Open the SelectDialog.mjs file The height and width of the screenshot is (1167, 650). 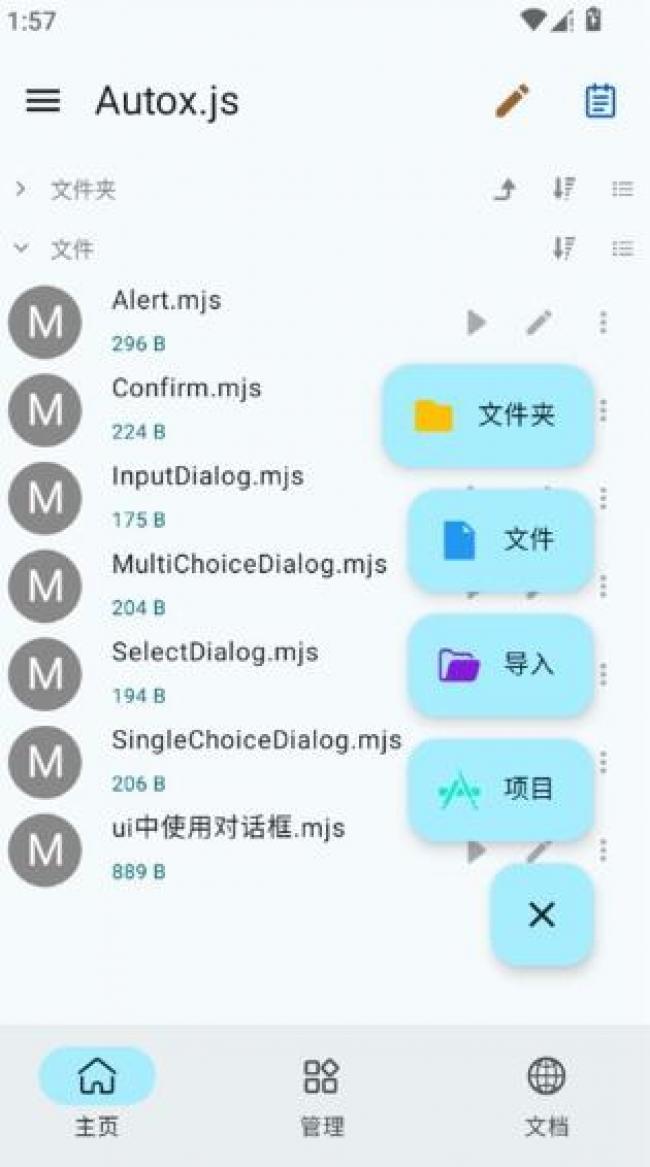[215, 652]
